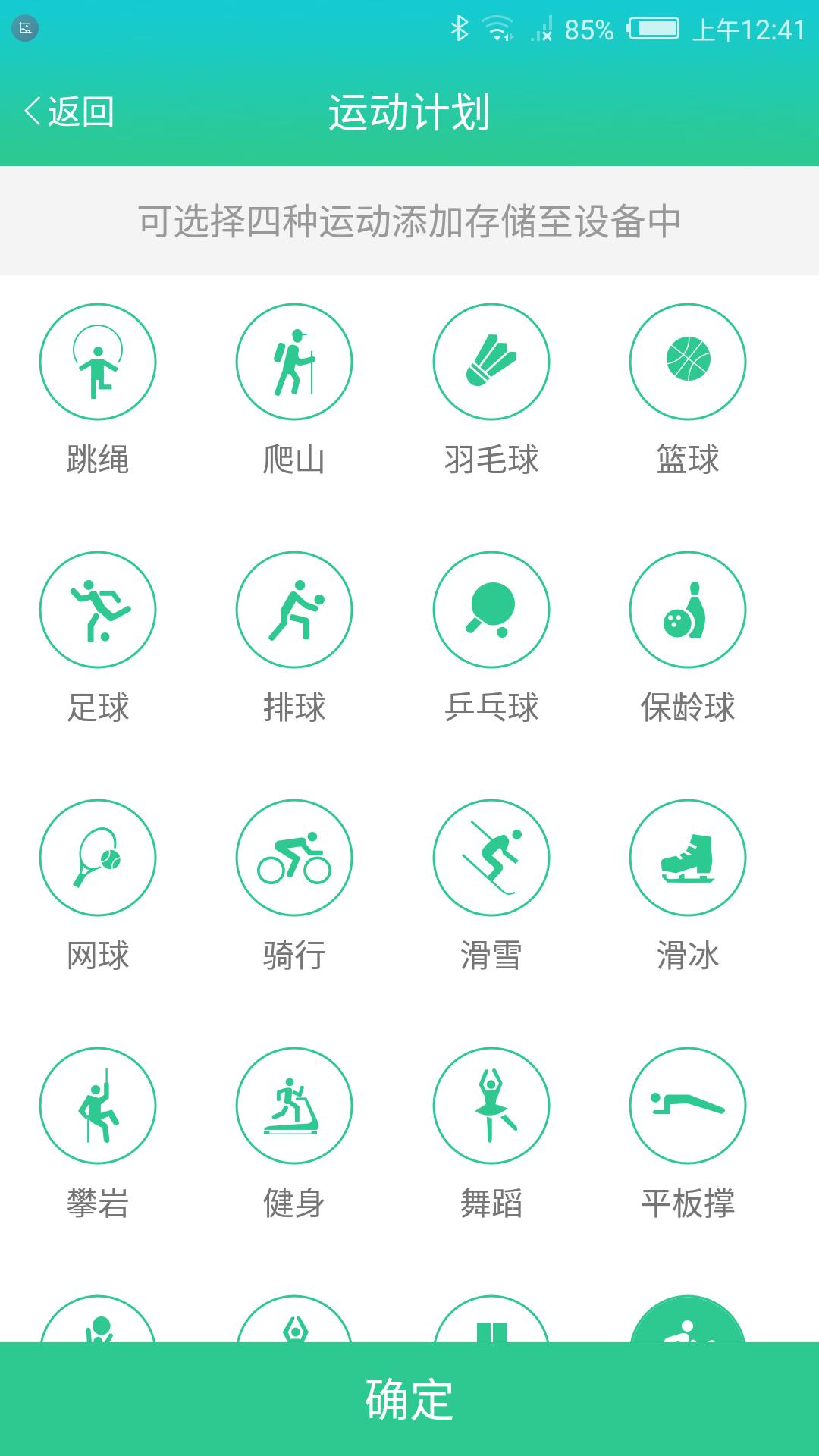Tap the 骑行 cycling icon

coord(295,858)
